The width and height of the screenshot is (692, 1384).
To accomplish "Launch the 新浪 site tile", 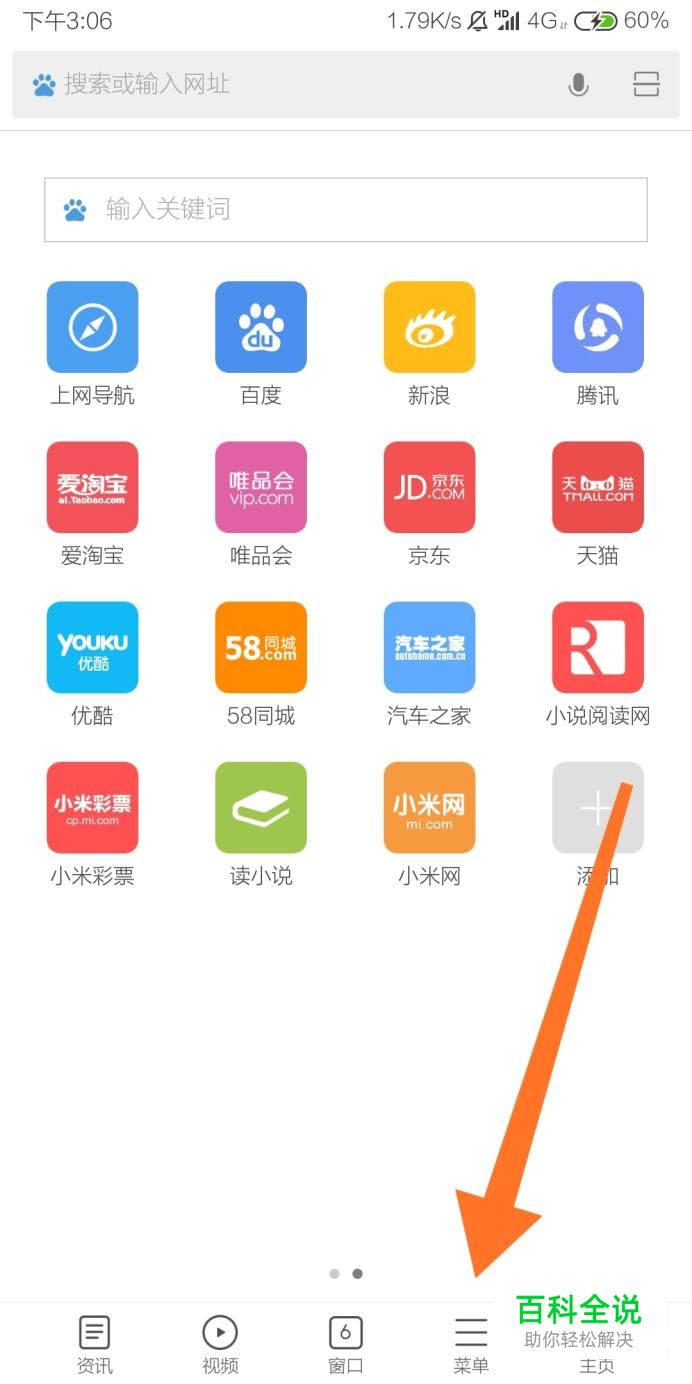I will pos(429,327).
